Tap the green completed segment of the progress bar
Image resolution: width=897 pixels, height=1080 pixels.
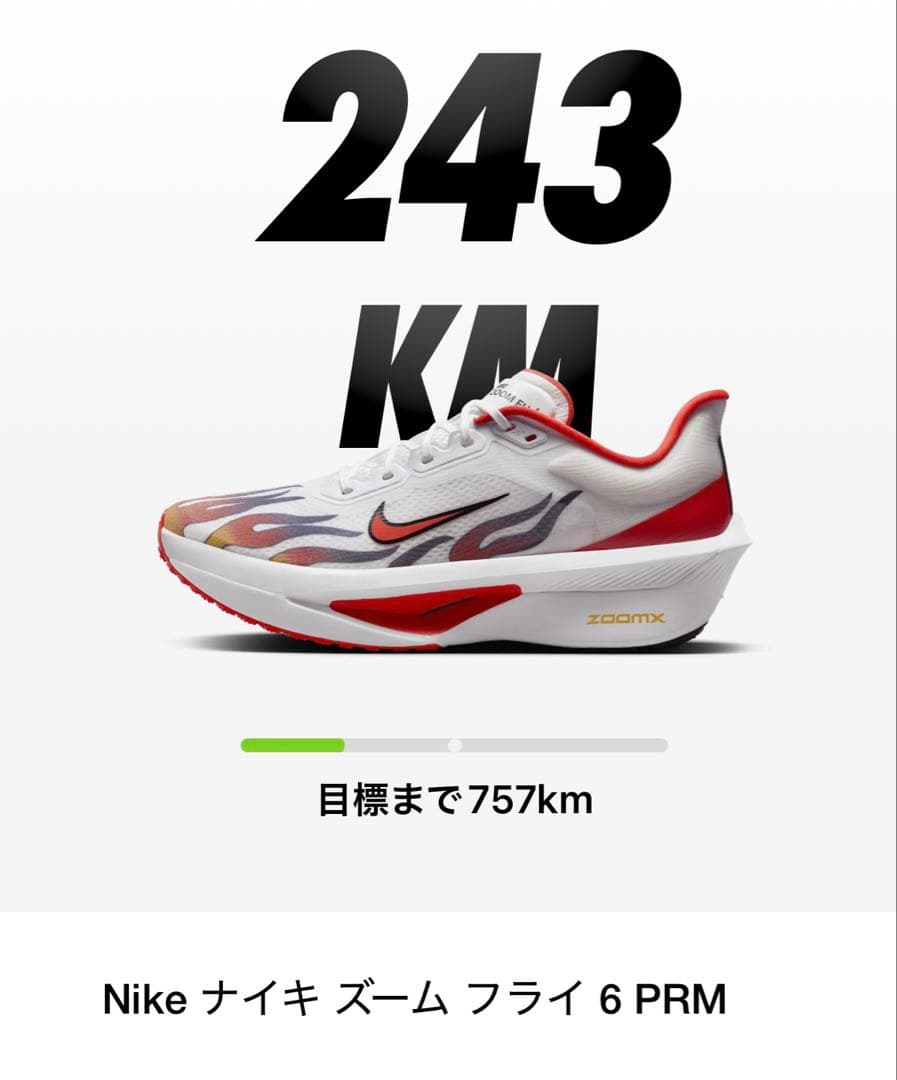coord(290,744)
